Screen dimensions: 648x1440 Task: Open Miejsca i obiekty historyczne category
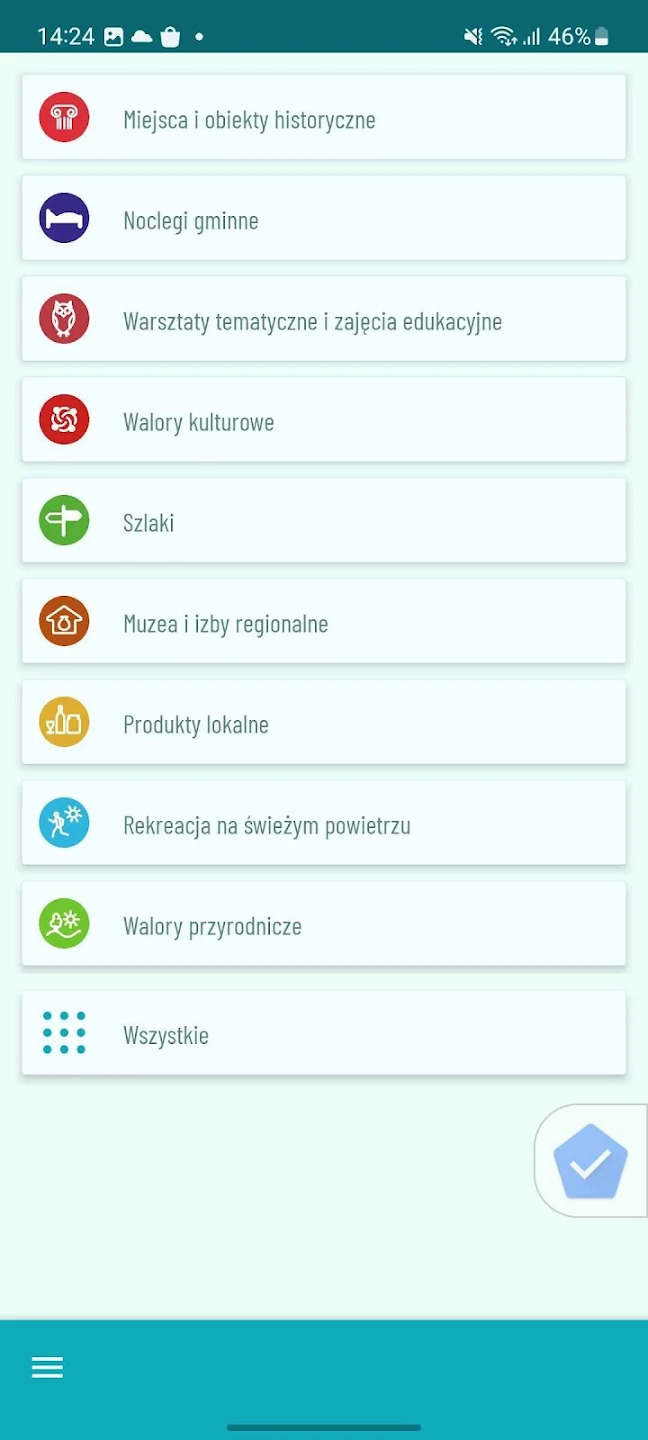pos(324,117)
